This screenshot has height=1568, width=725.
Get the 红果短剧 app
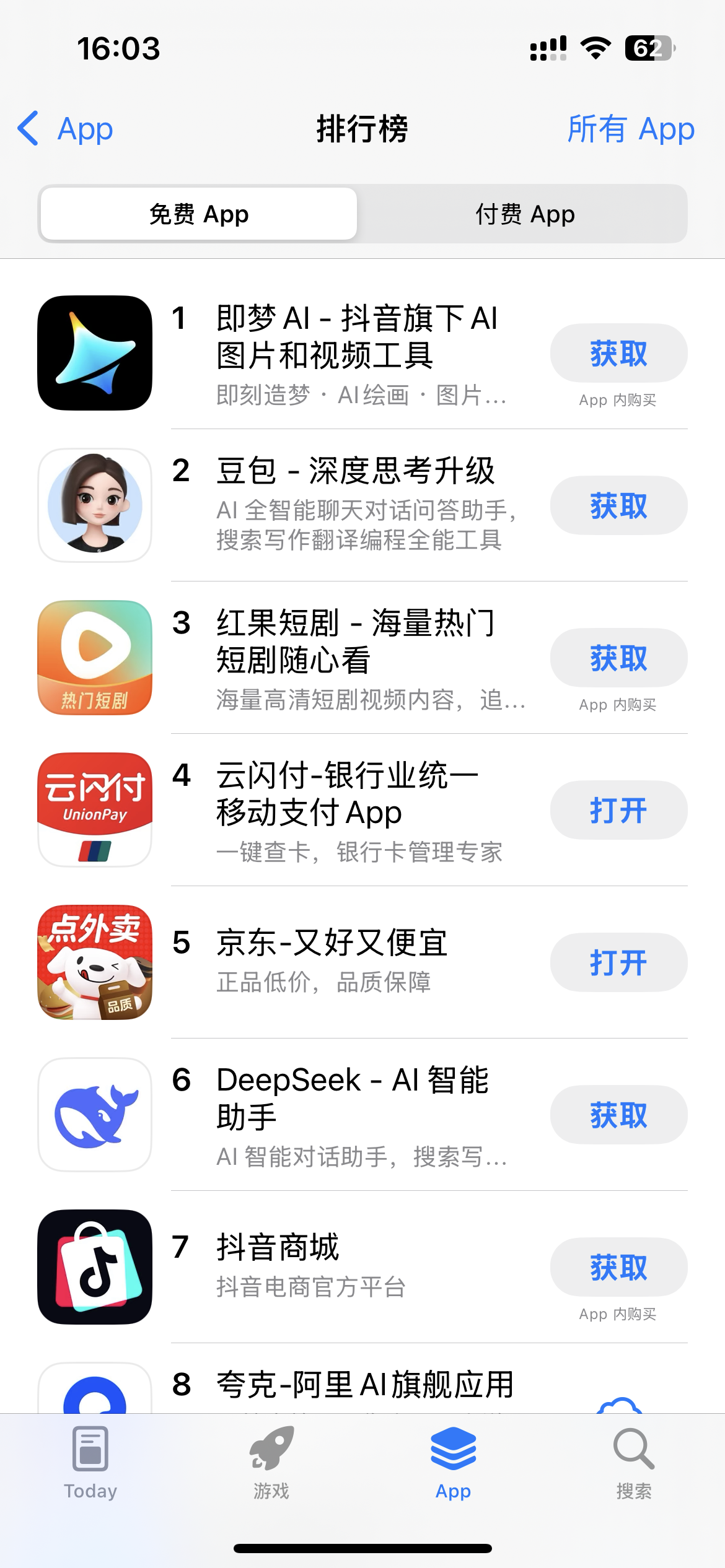tap(618, 658)
